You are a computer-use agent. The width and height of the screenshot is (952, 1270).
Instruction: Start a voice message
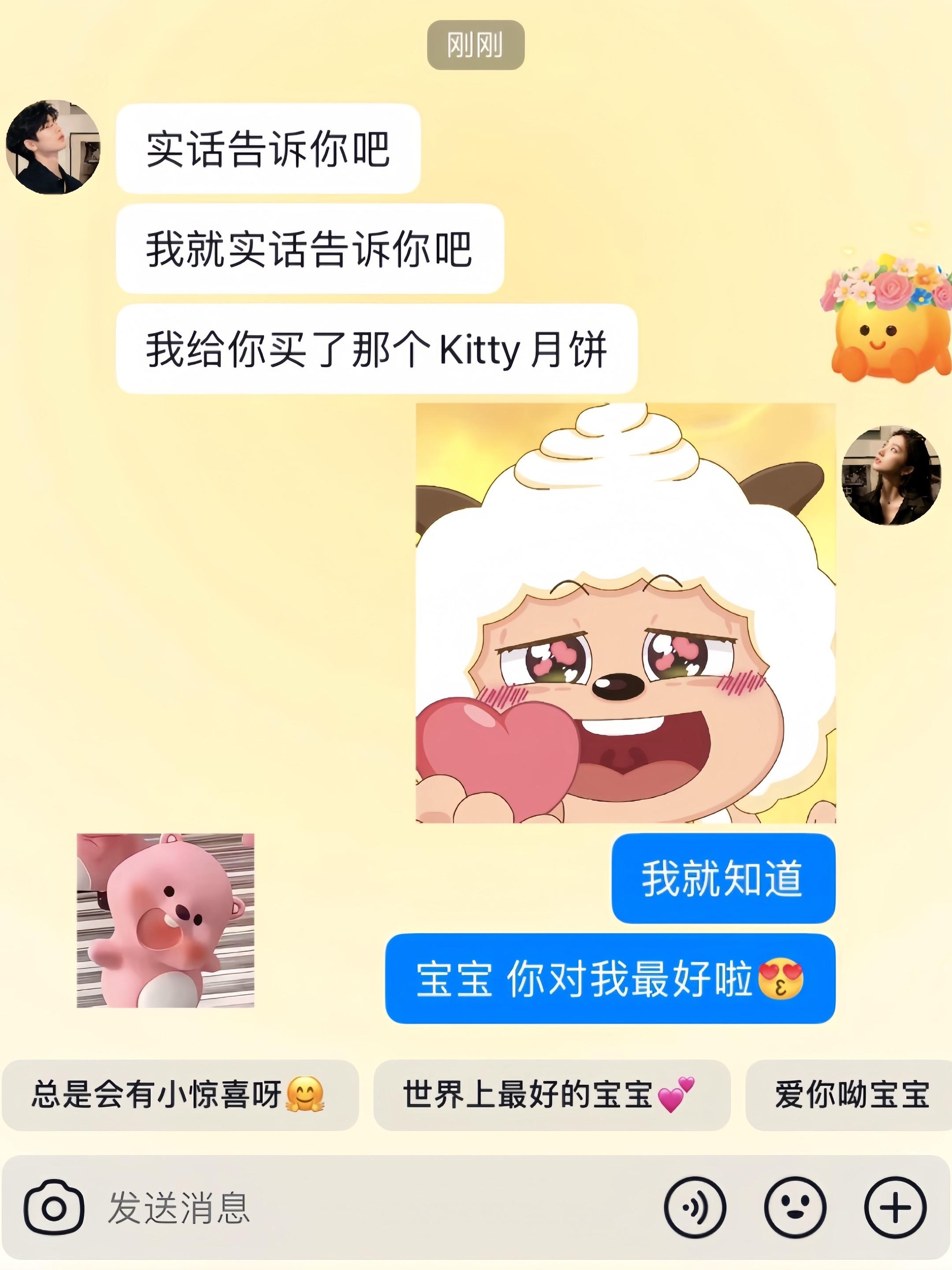695,1207
